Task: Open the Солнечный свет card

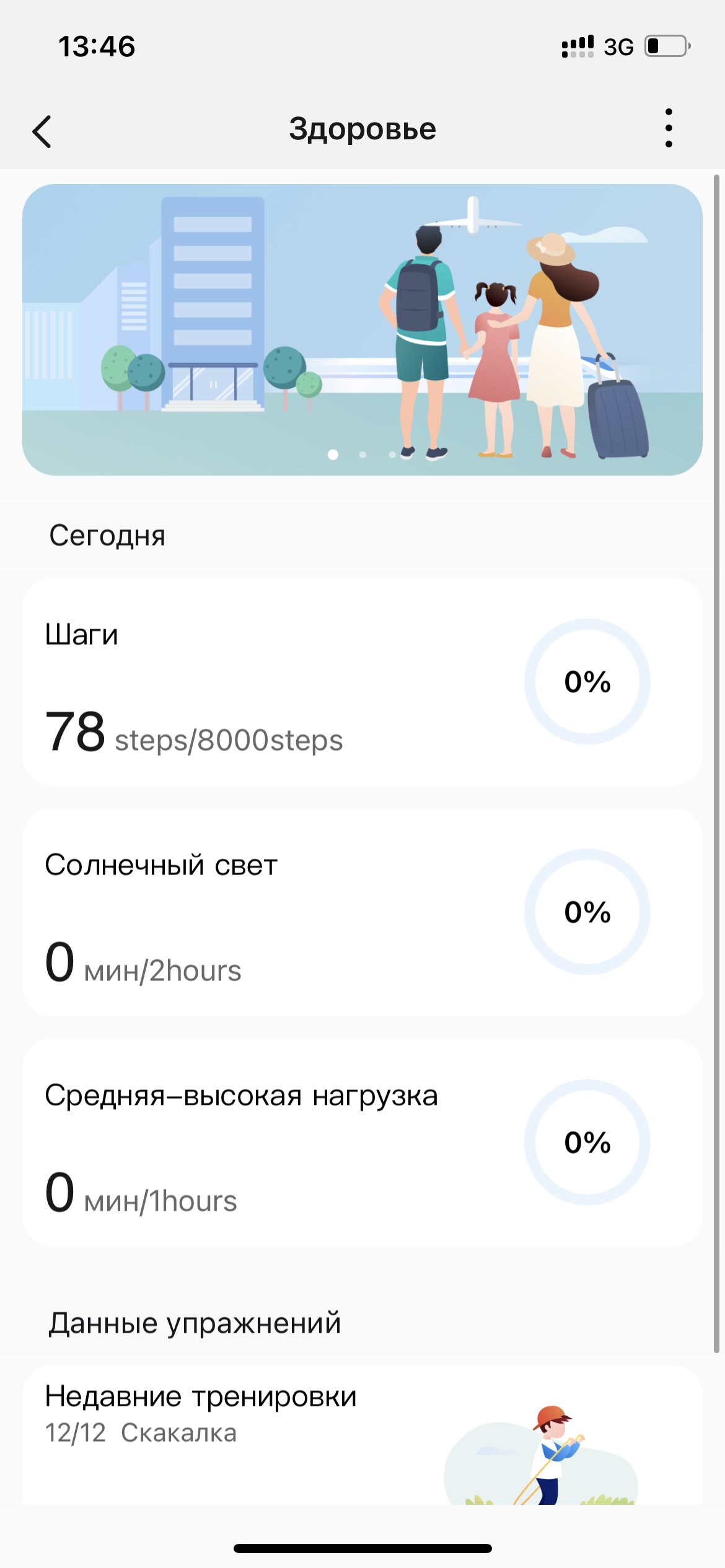Action: click(362, 912)
